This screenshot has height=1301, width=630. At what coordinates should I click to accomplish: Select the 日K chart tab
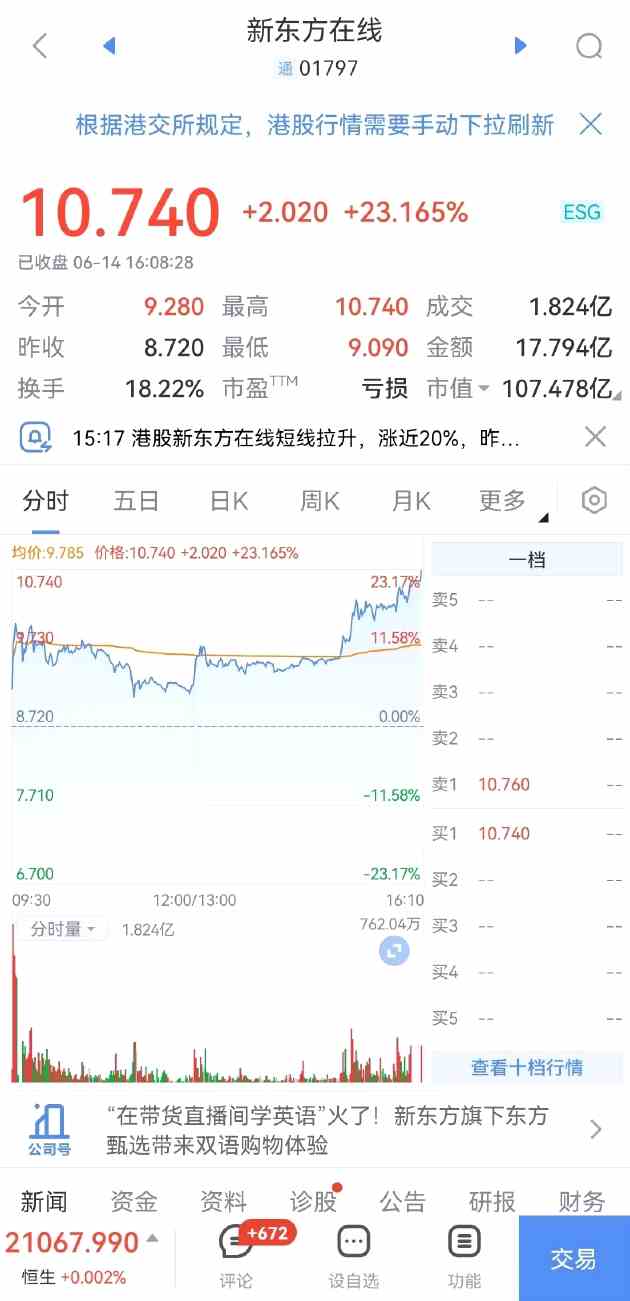coord(228,501)
